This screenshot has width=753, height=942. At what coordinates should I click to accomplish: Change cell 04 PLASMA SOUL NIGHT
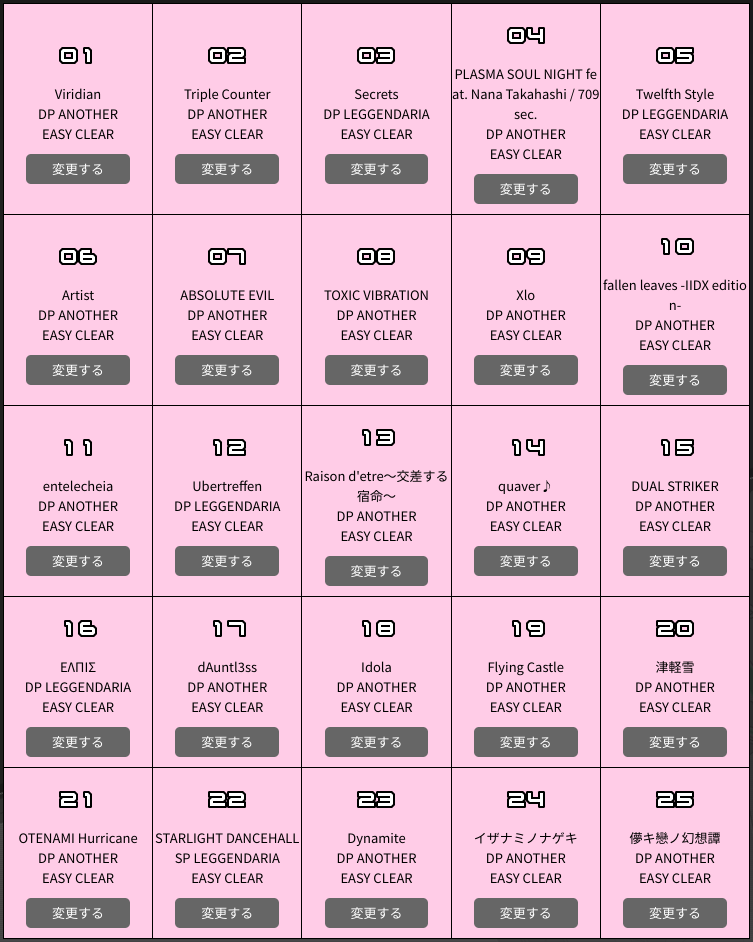coord(525,189)
